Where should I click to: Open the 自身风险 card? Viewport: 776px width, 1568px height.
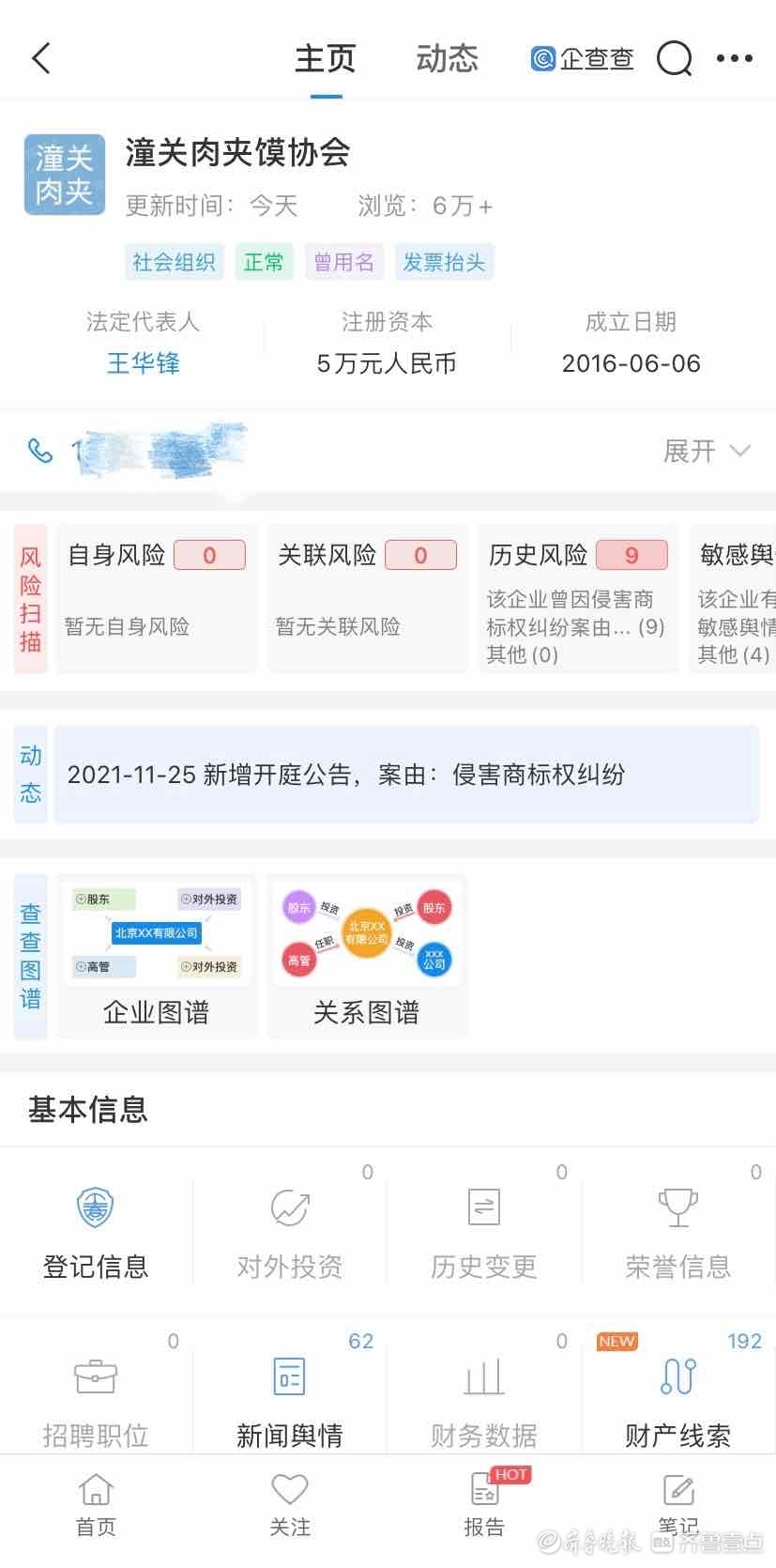click(156, 598)
